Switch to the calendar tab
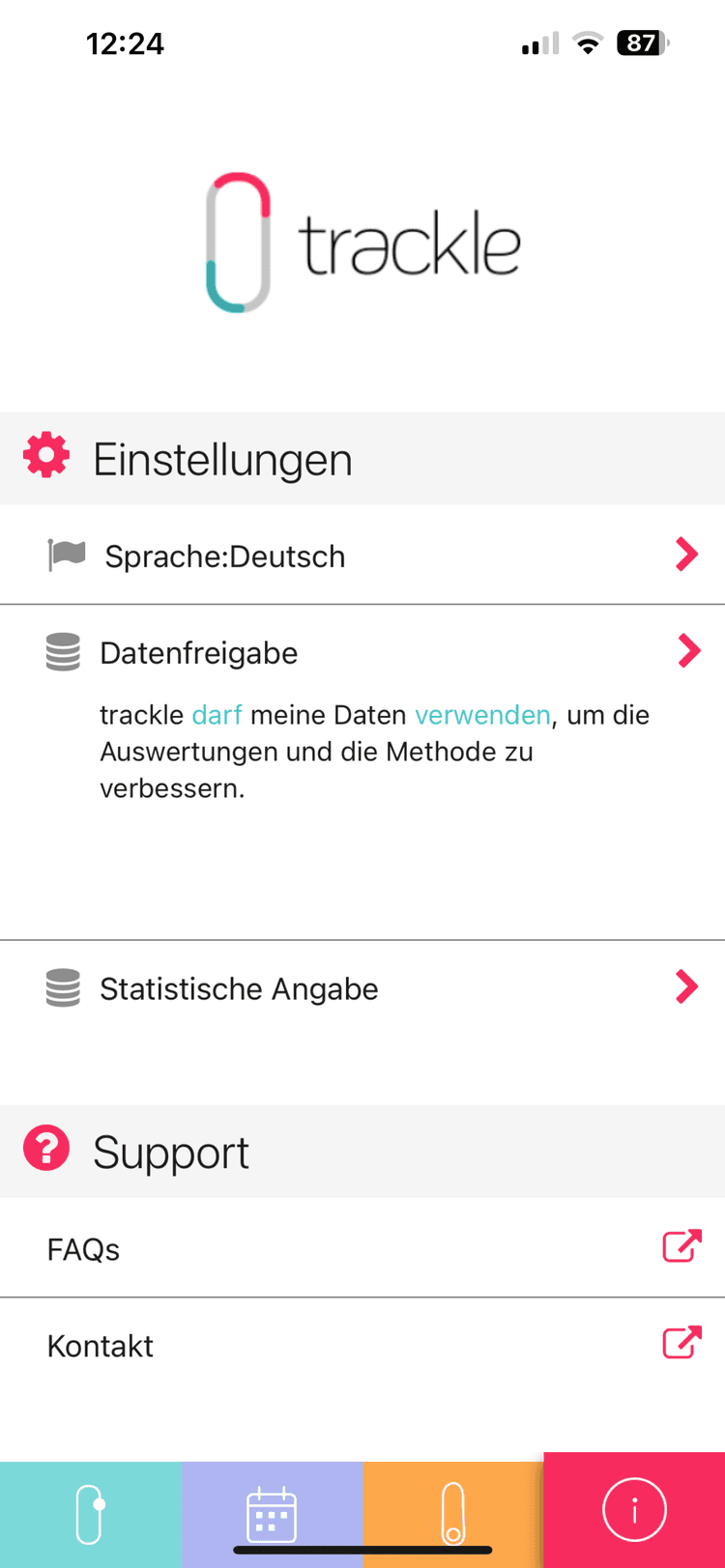This screenshot has width=725, height=1568. (272, 1513)
